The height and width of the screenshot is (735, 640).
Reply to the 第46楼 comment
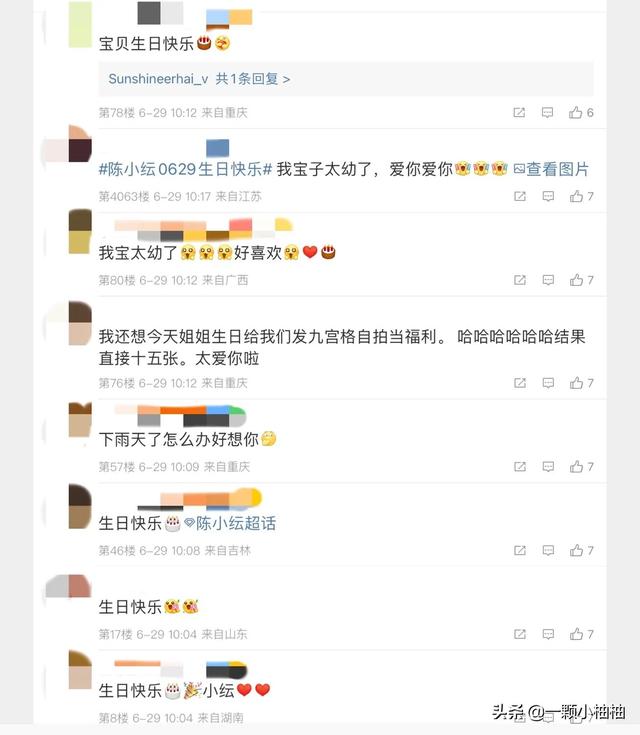(547, 551)
